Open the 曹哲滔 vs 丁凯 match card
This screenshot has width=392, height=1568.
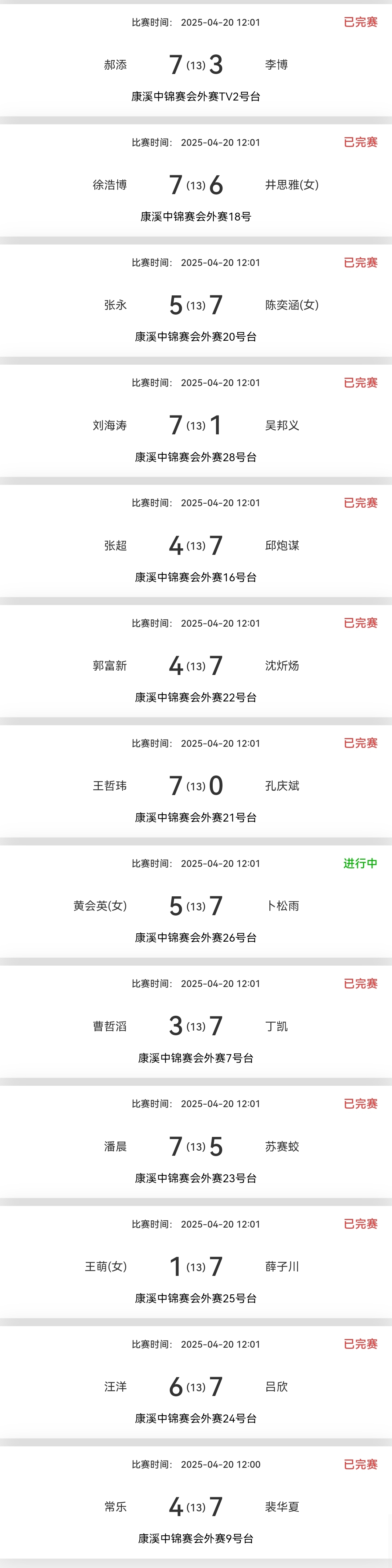[x=195, y=1025]
